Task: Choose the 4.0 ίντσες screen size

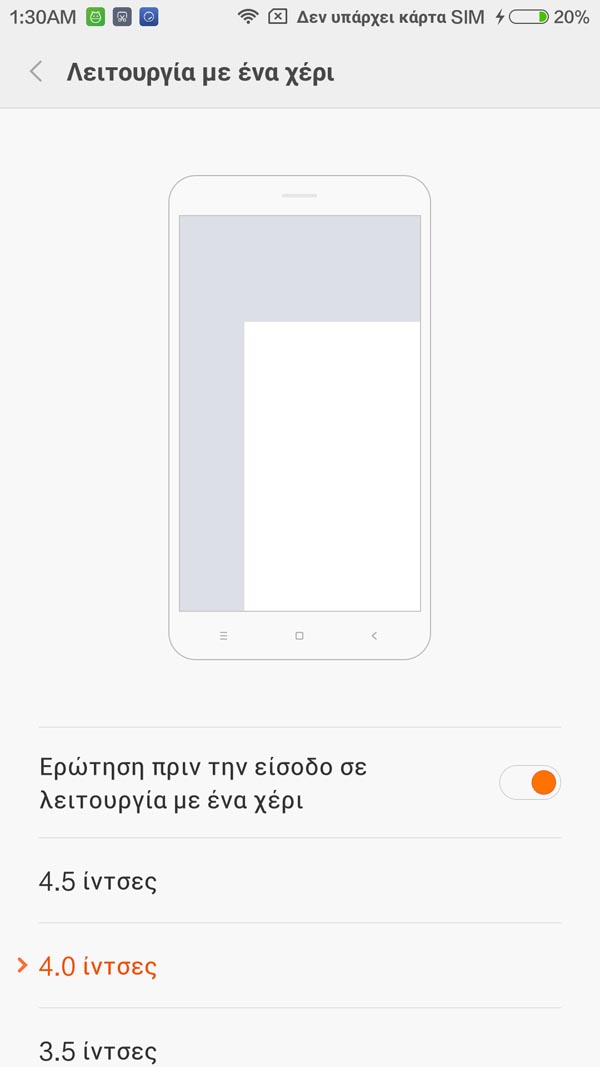Action: [x=299, y=966]
